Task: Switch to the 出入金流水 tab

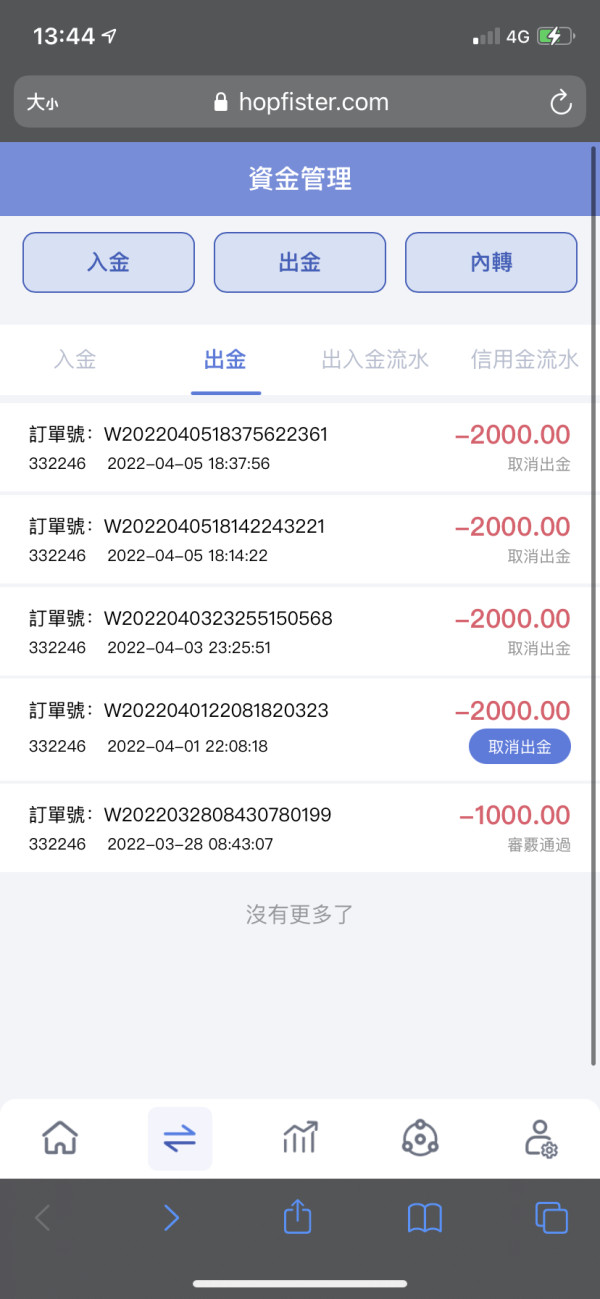Action: point(375,360)
